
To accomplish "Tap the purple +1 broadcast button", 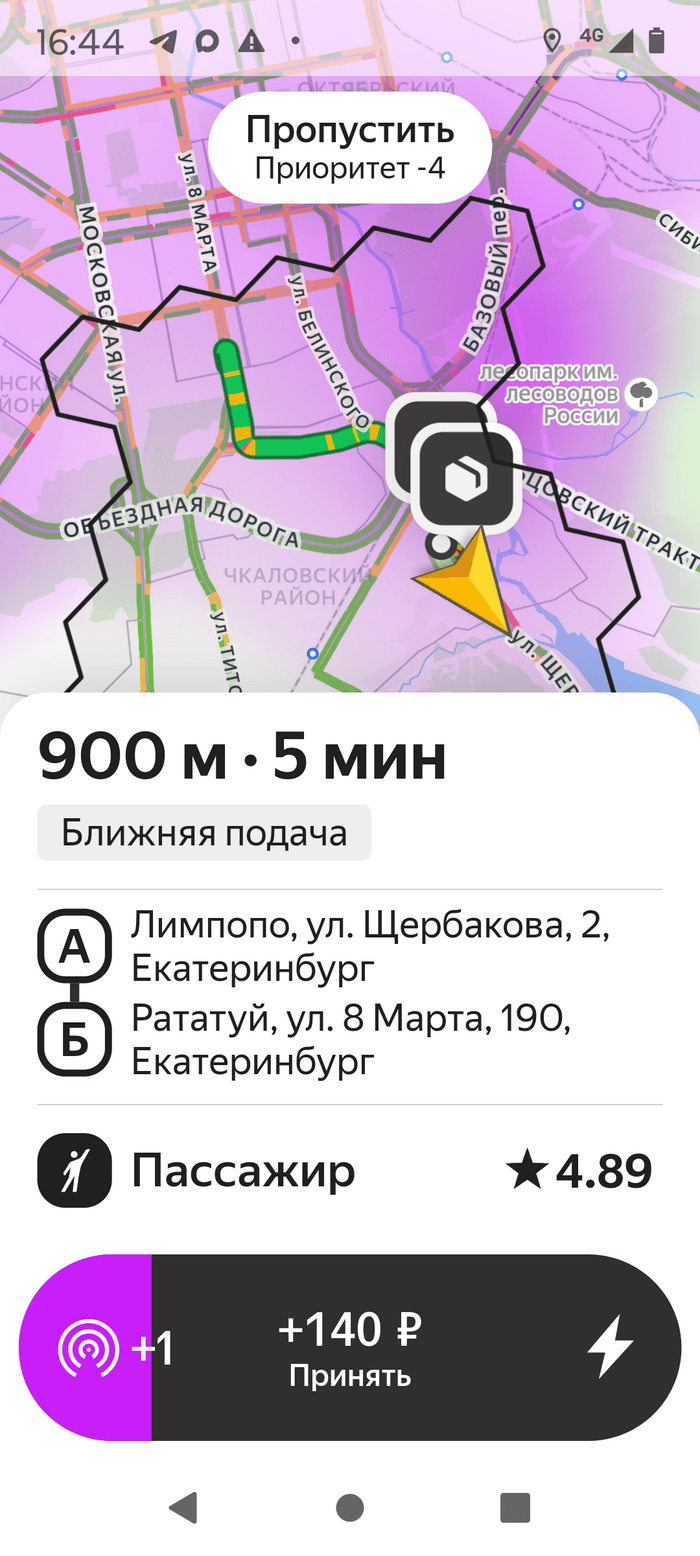I will [x=88, y=1347].
